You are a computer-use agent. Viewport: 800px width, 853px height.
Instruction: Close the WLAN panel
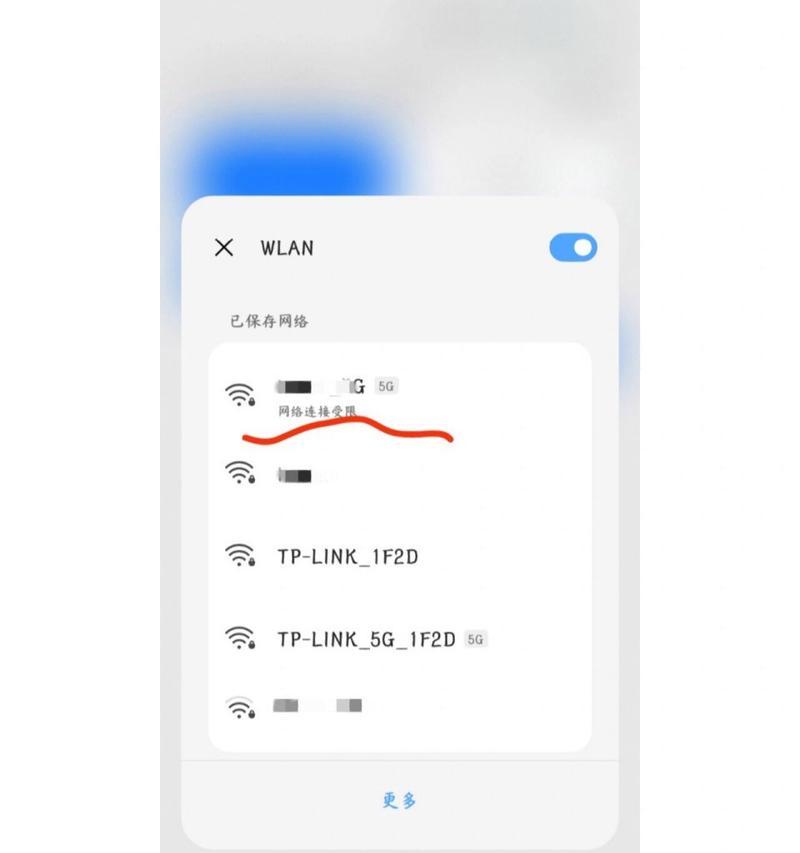[x=224, y=248]
